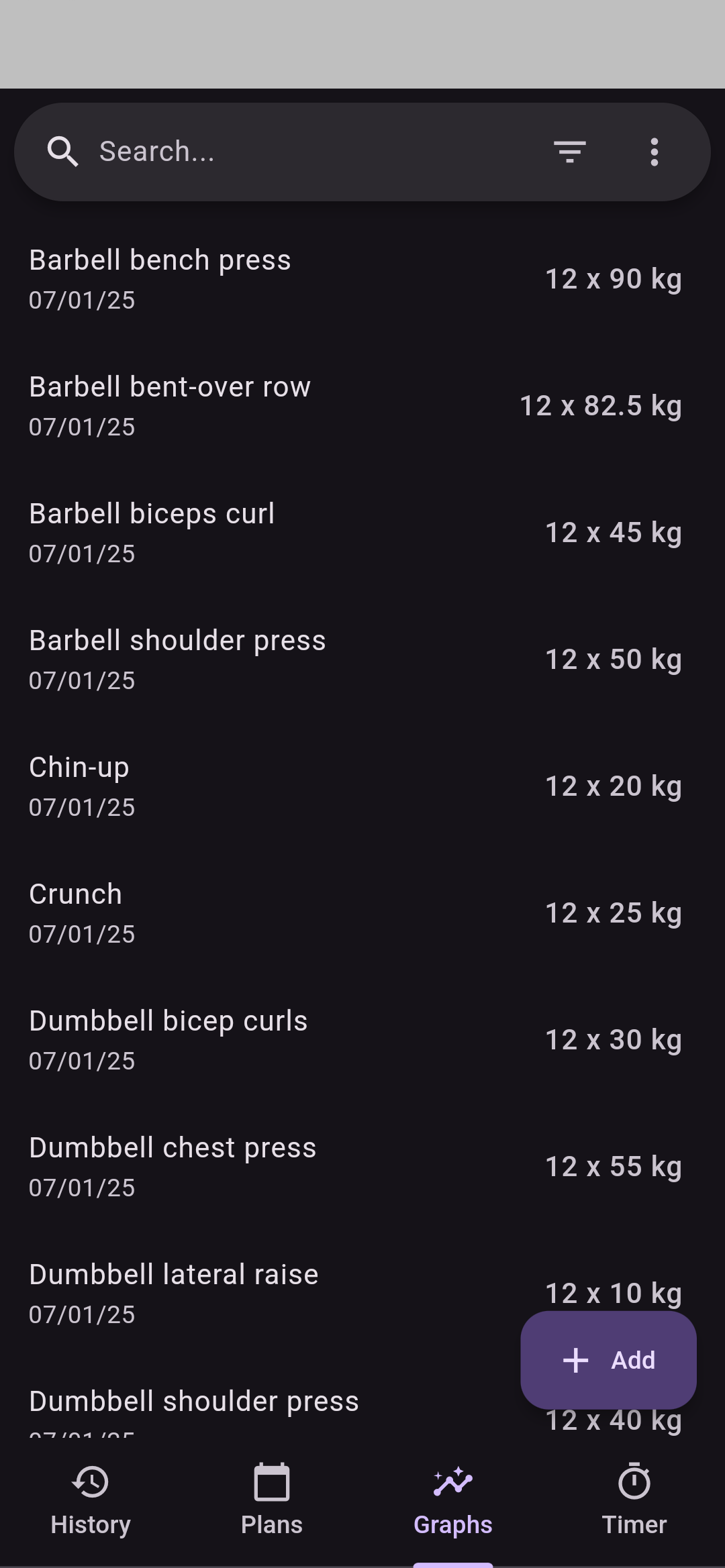
Task: Open Dumbbell lateral raise entry
Action: 269,1294
